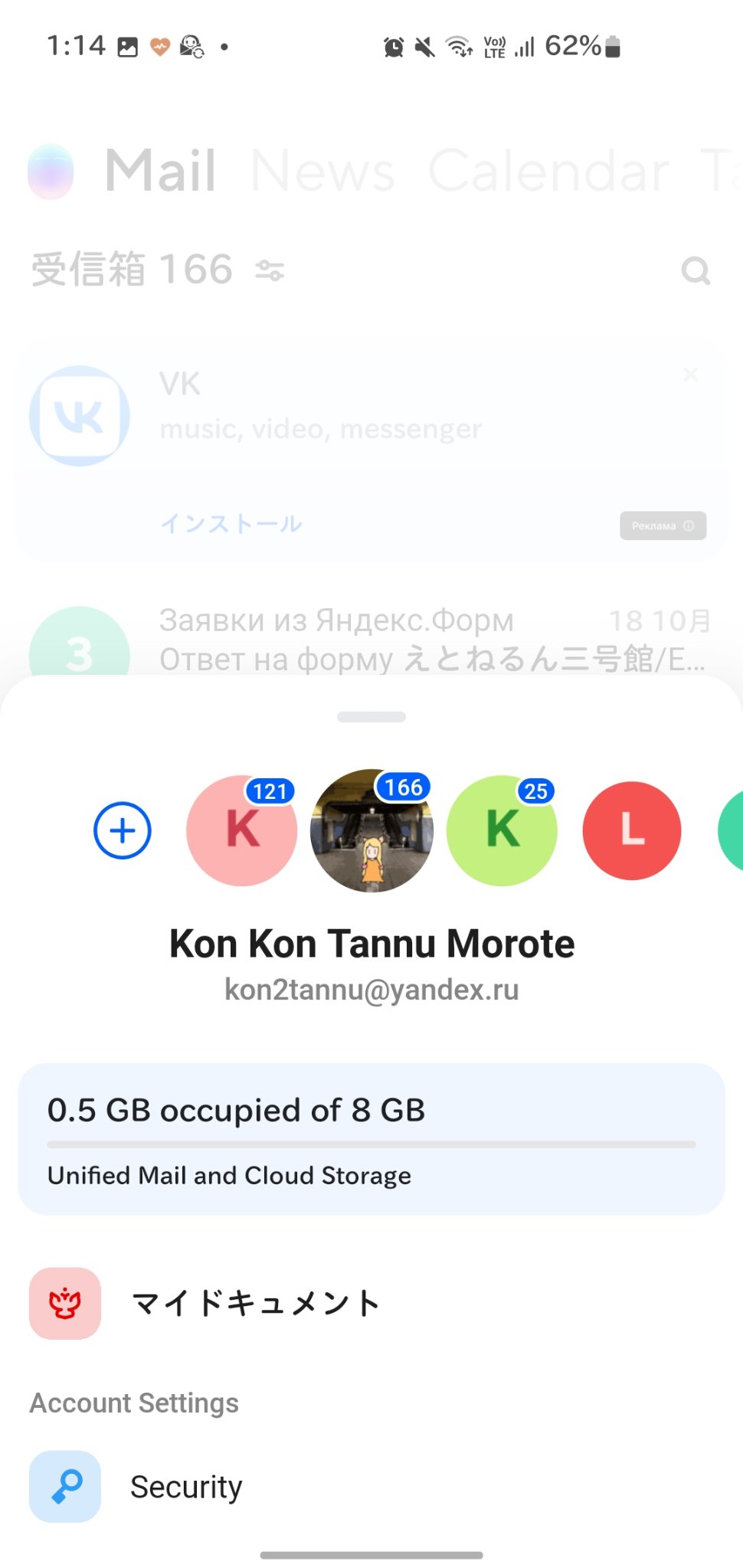The height and width of the screenshot is (1568, 743).
Task: Select the green K account with 25 unread
Action: [502, 830]
